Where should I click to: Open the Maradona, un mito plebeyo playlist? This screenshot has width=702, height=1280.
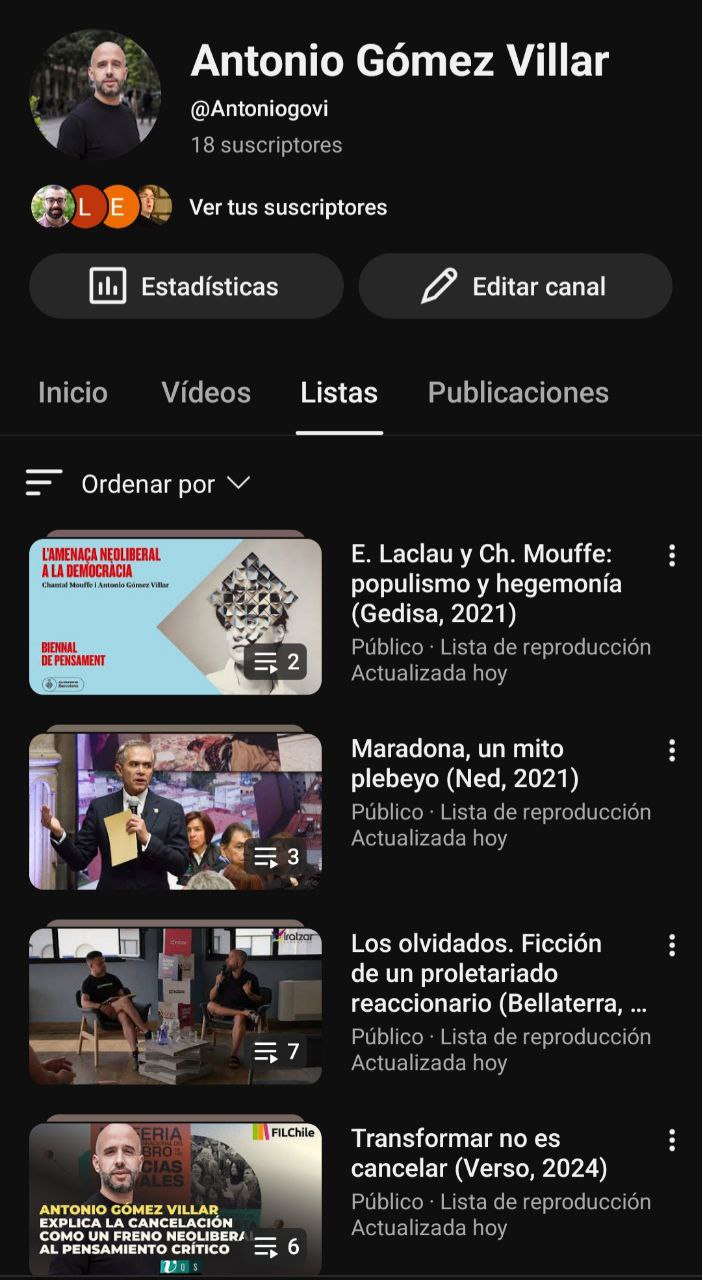pos(175,811)
